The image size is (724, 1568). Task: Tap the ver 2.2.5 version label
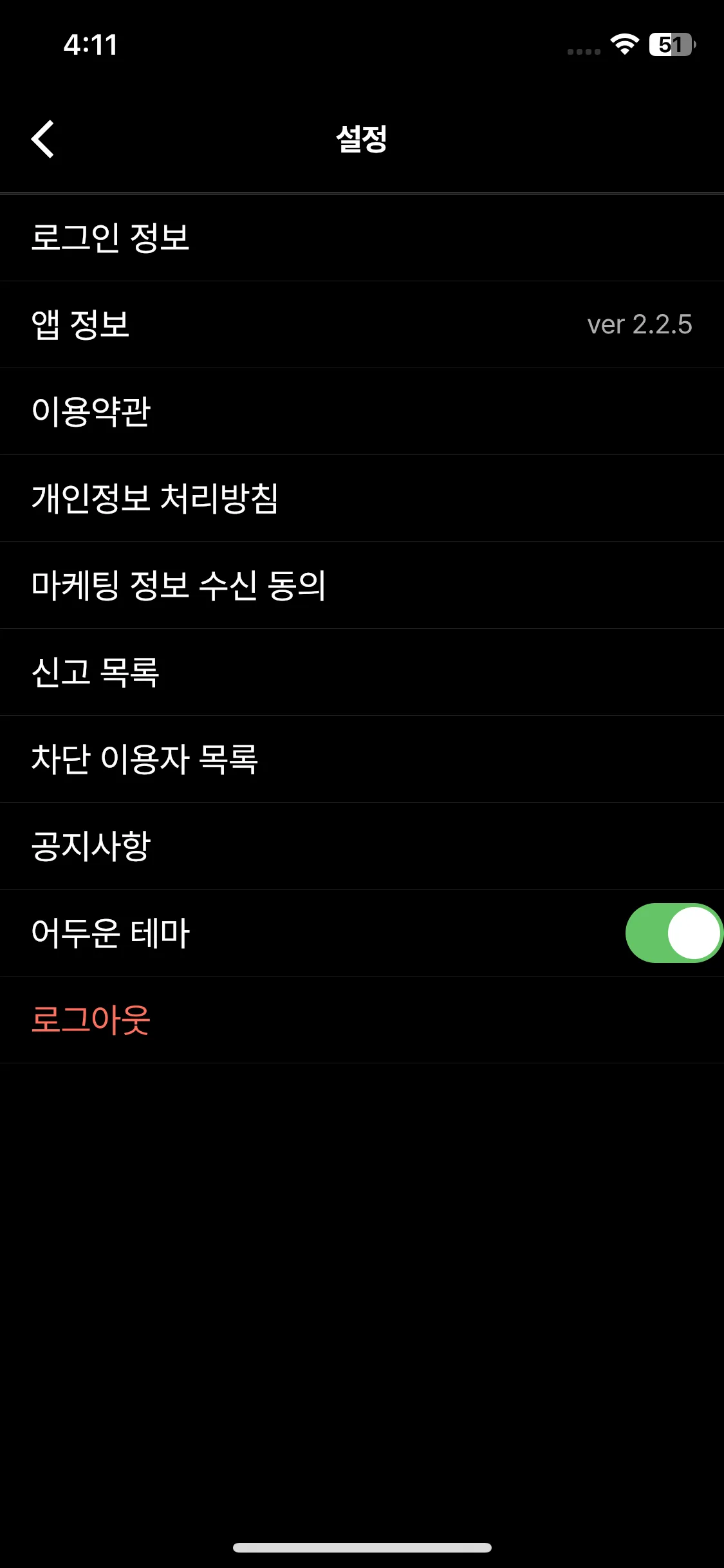click(640, 324)
